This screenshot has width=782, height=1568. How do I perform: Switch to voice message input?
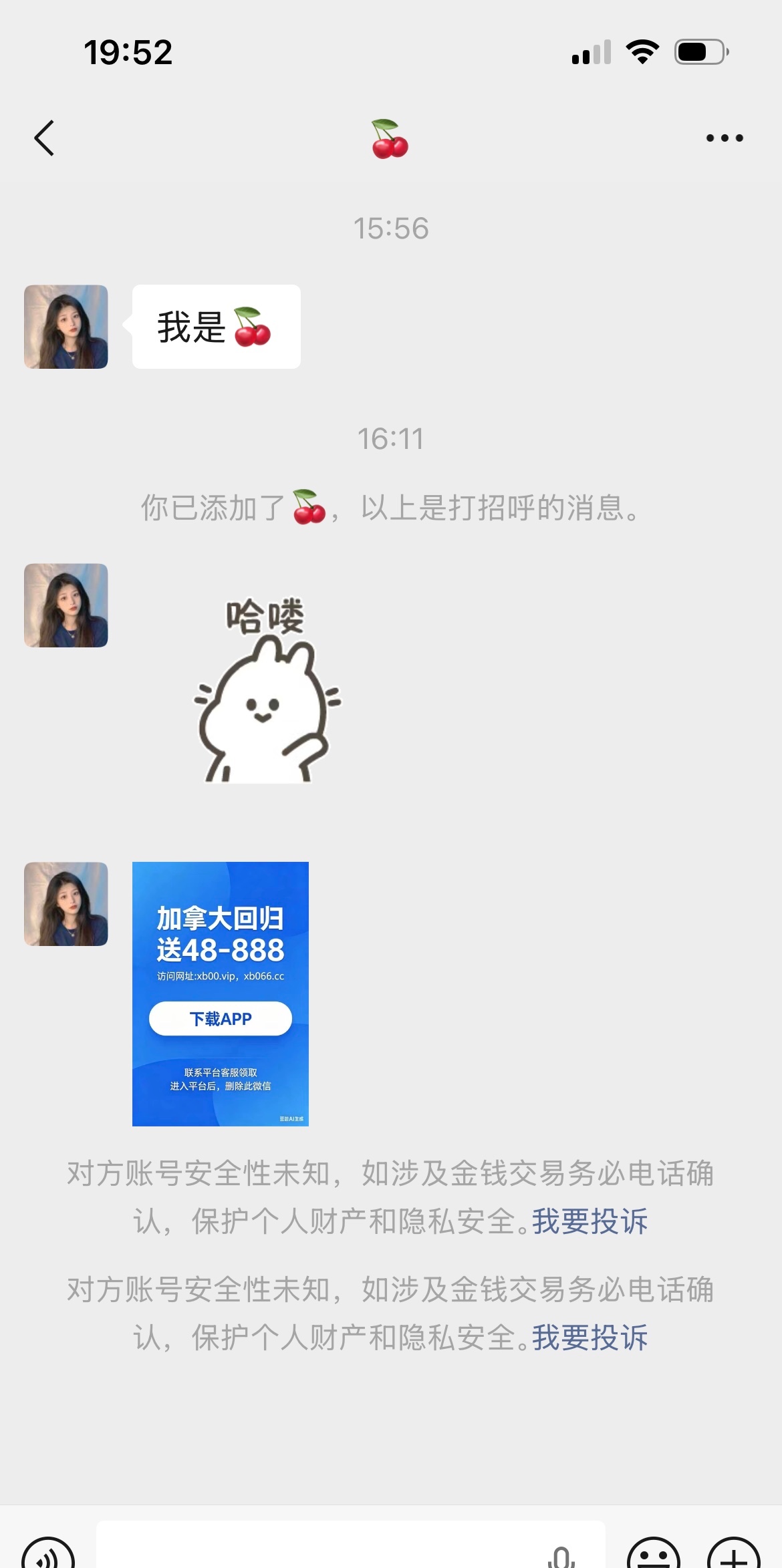[48, 1553]
